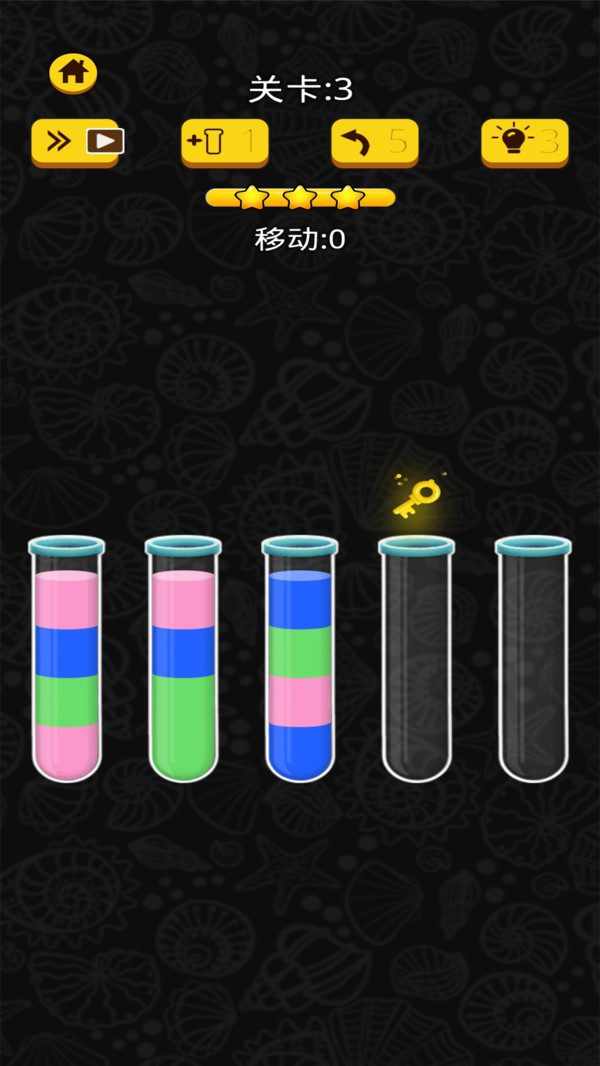
Task: Go to the home screen icon
Action: [x=73, y=72]
